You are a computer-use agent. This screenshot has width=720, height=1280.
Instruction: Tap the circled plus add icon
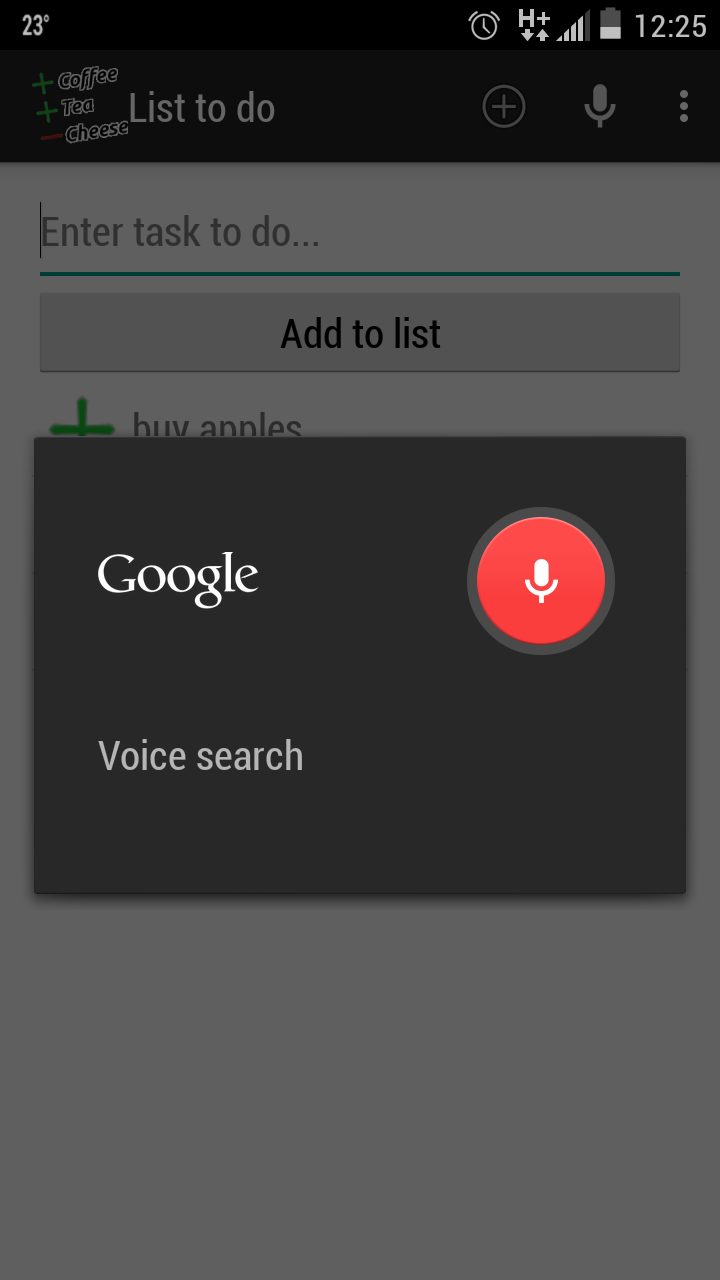[x=504, y=106]
